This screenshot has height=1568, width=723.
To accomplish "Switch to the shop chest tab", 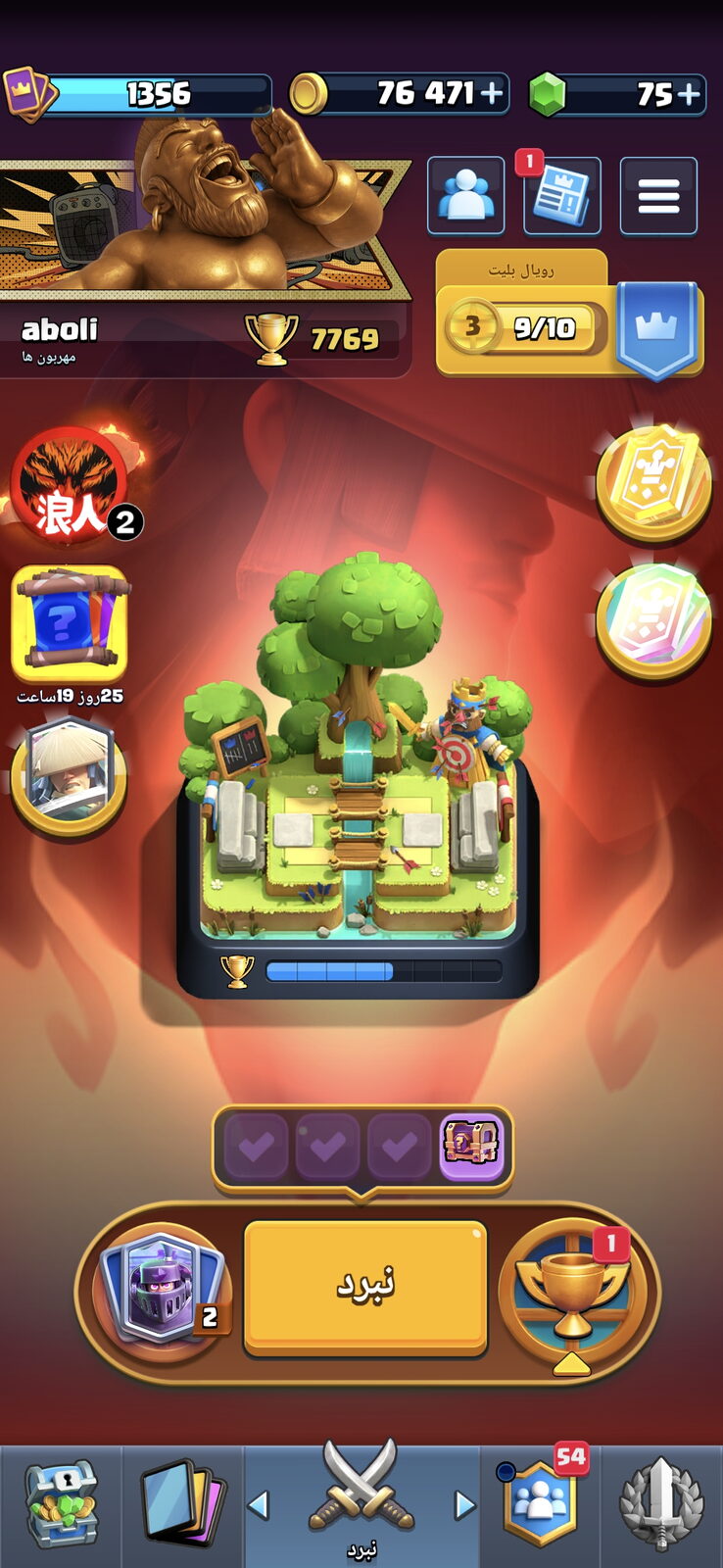I will point(62,1505).
